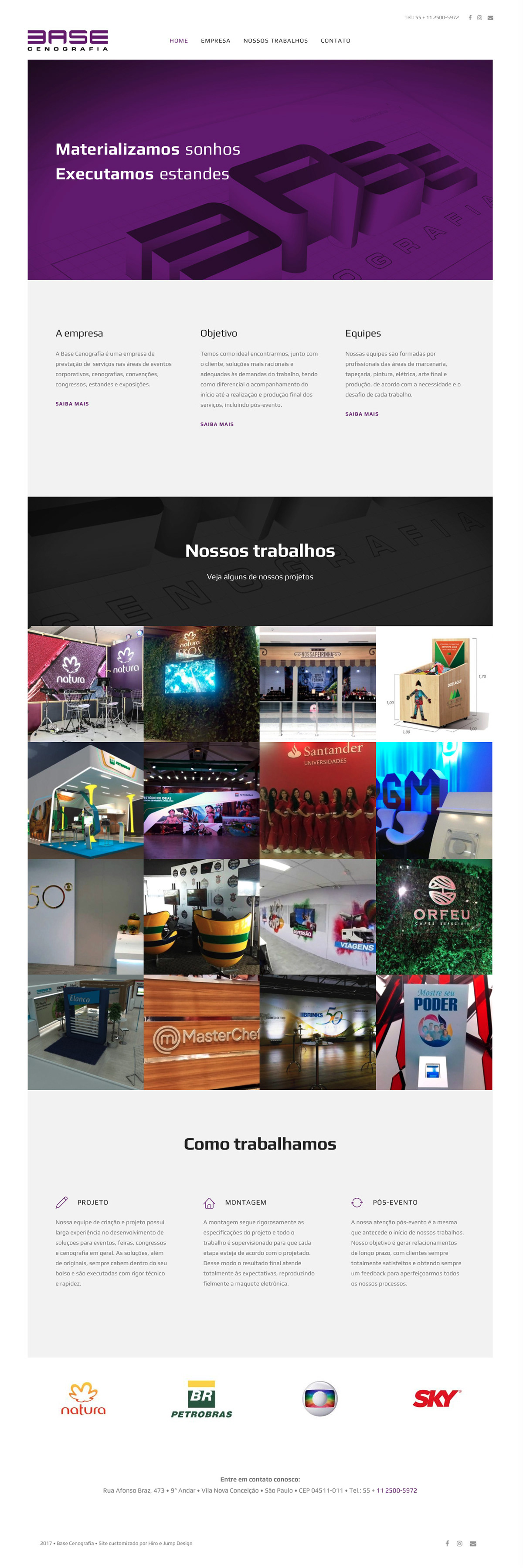Open the EMPRESA page
This screenshot has height=1568, width=523.
pyautogui.click(x=216, y=41)
